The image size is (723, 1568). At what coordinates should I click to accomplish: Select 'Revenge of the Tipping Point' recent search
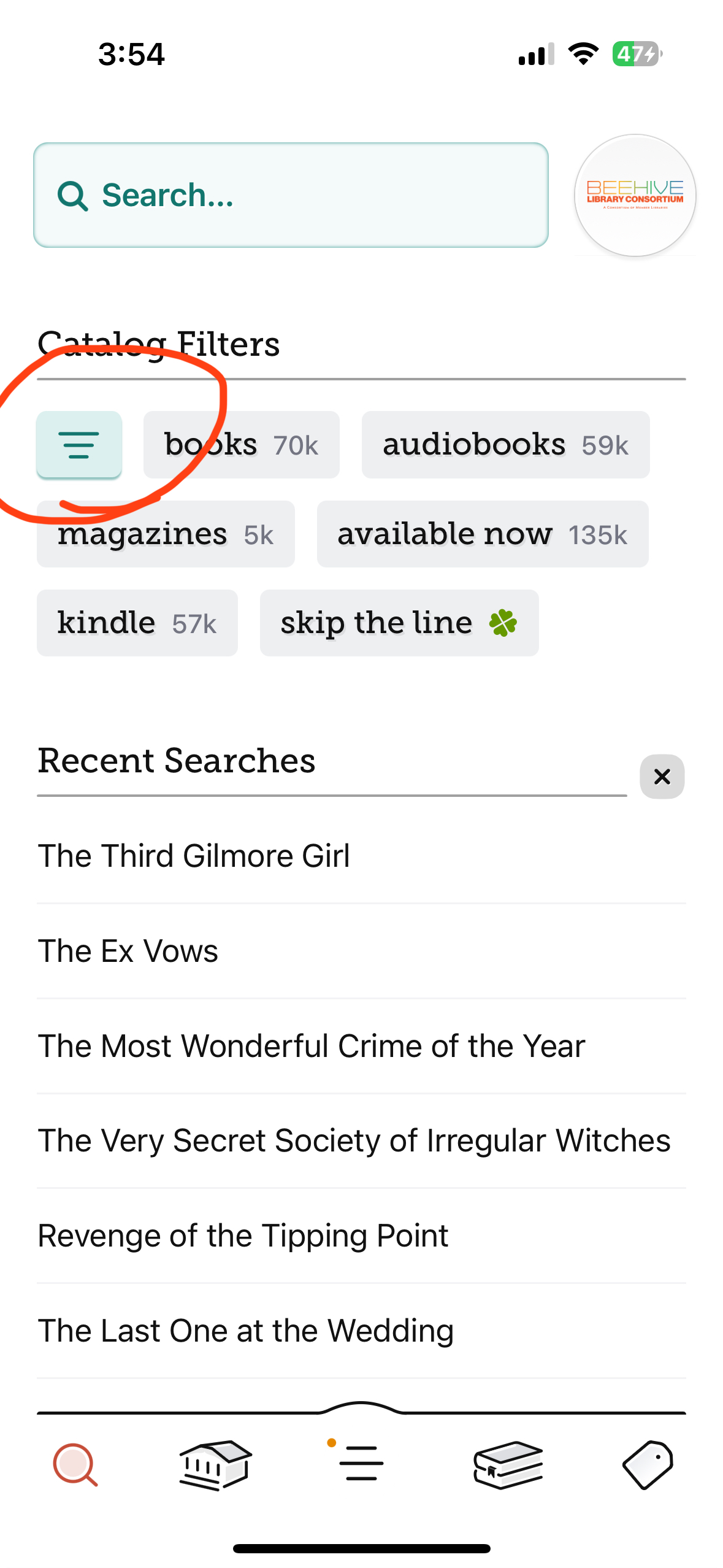tap(243, 1235)
